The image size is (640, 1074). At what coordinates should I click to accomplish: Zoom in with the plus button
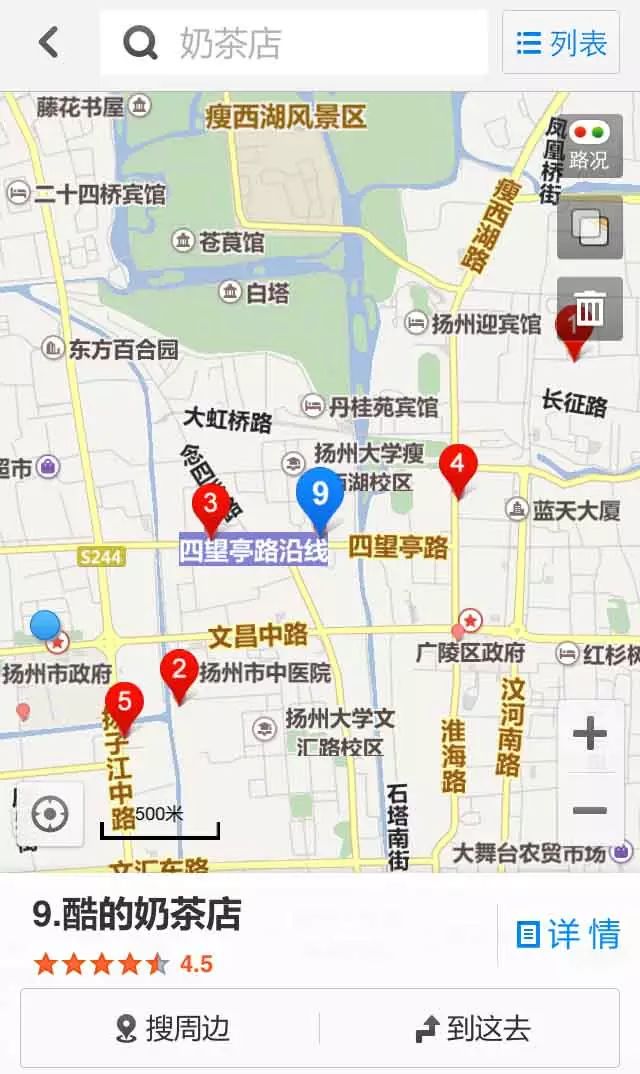click(589, 735)
